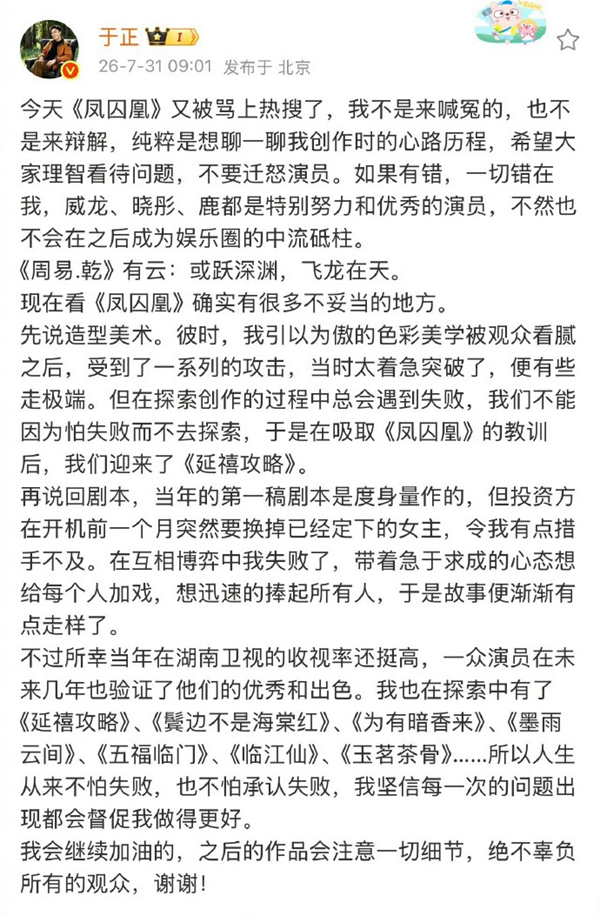Image resolution: width=600 pixels, height=916 pixels.
Task: Open the crown membership badge
Action: 172,37
